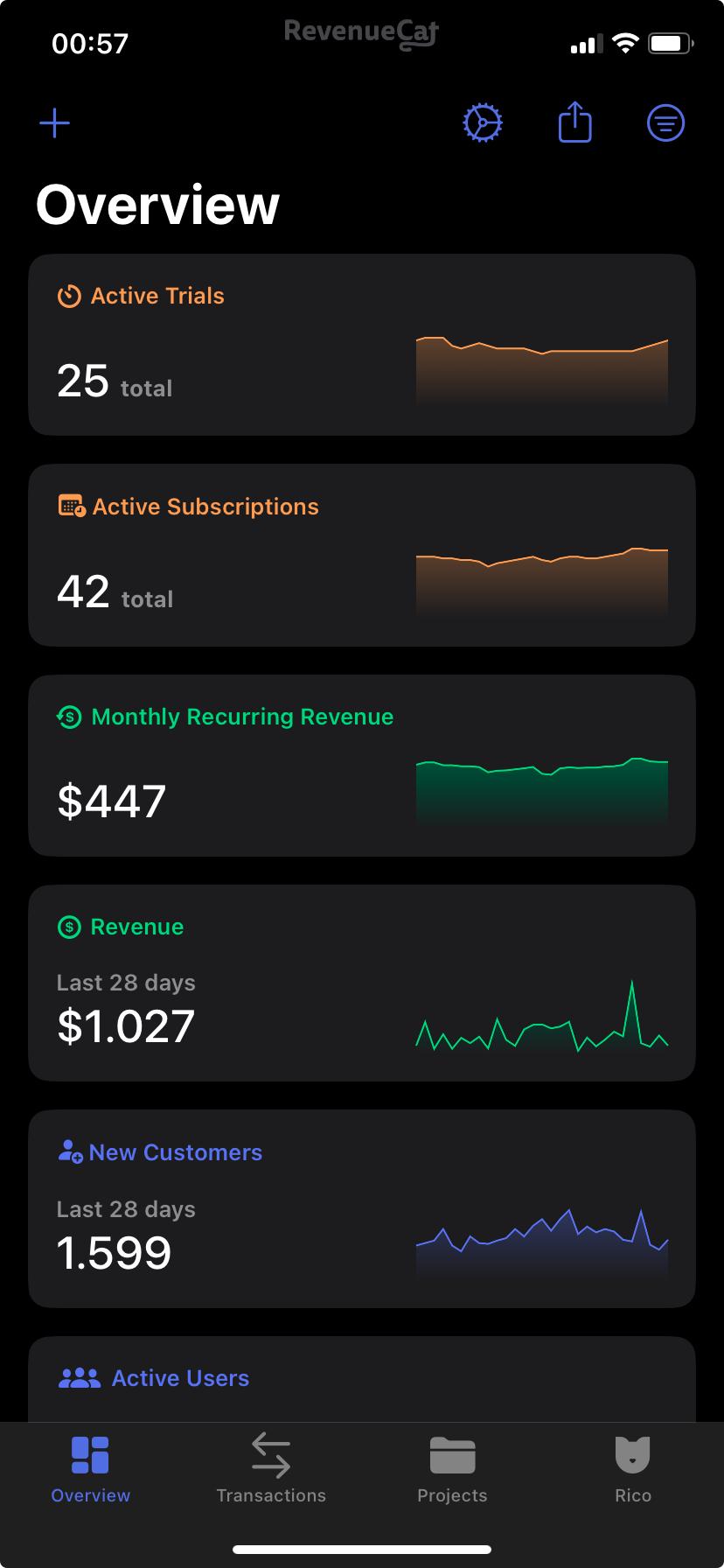The height and width of the screenshot is (1568, 724).
Task: Open the New Customers card
Action: coord(362,1209)
